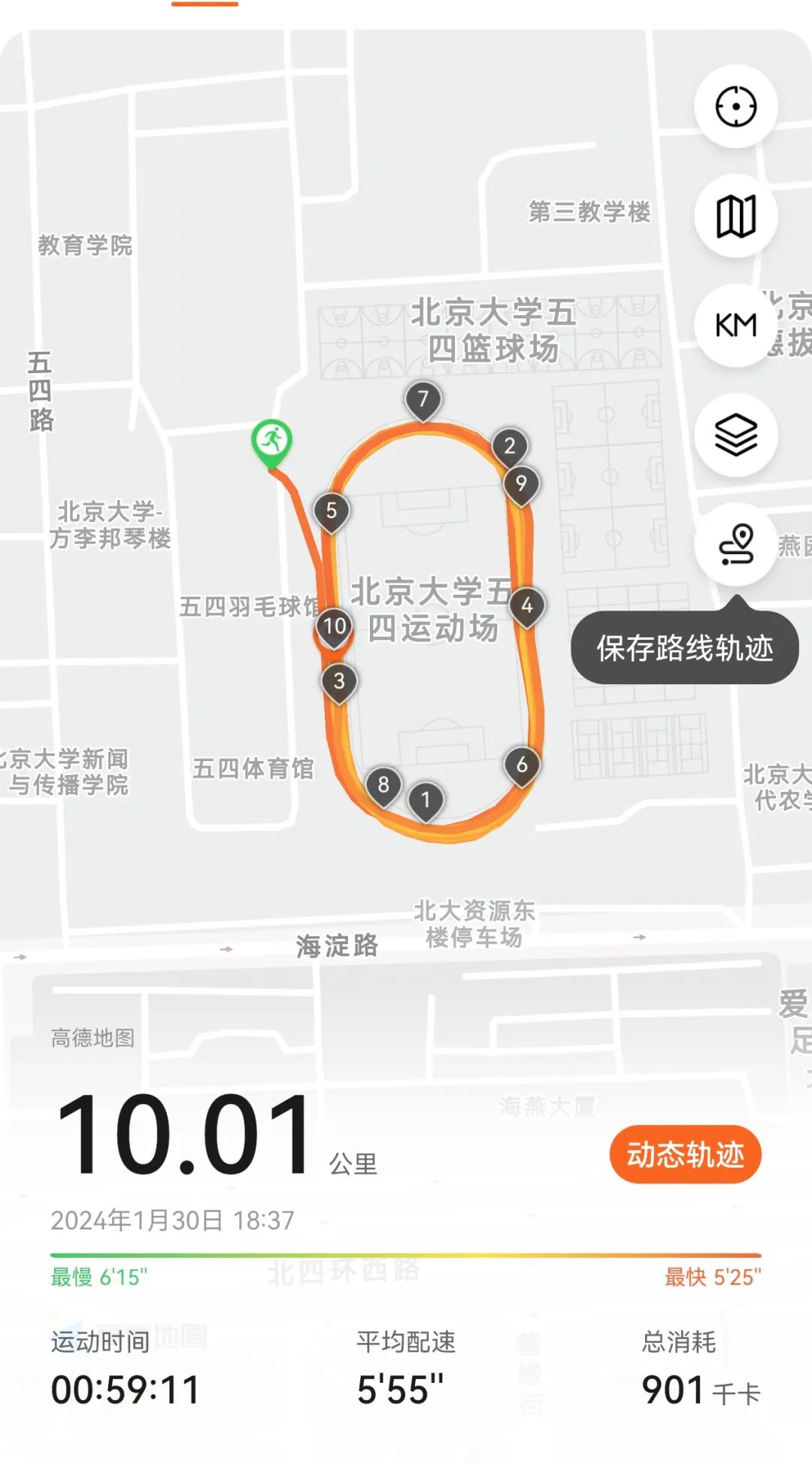Save the route track via the route icon
812x1464 pixels.
(735, 545)
